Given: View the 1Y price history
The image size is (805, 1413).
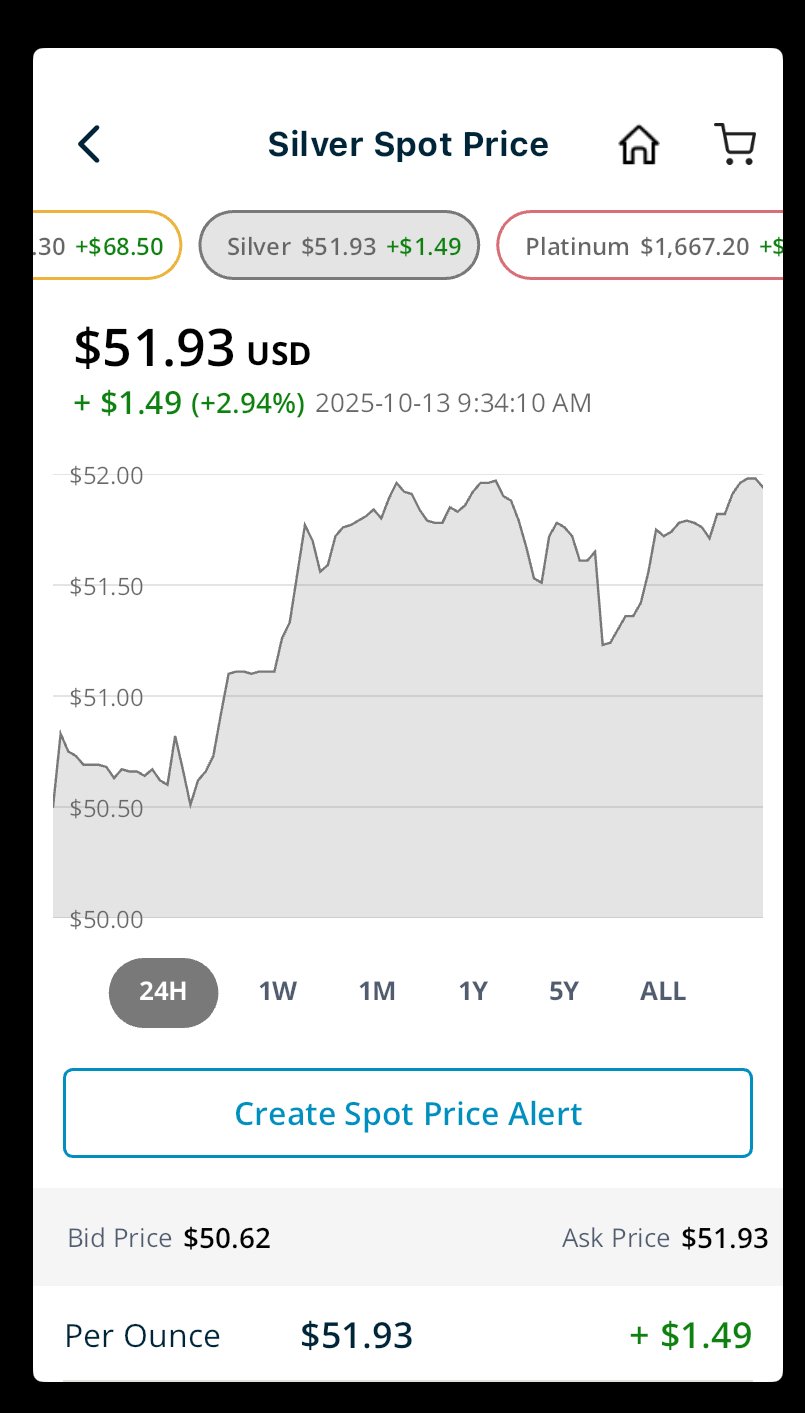Looking at the screenshot, I should click(x=473, y=992).
